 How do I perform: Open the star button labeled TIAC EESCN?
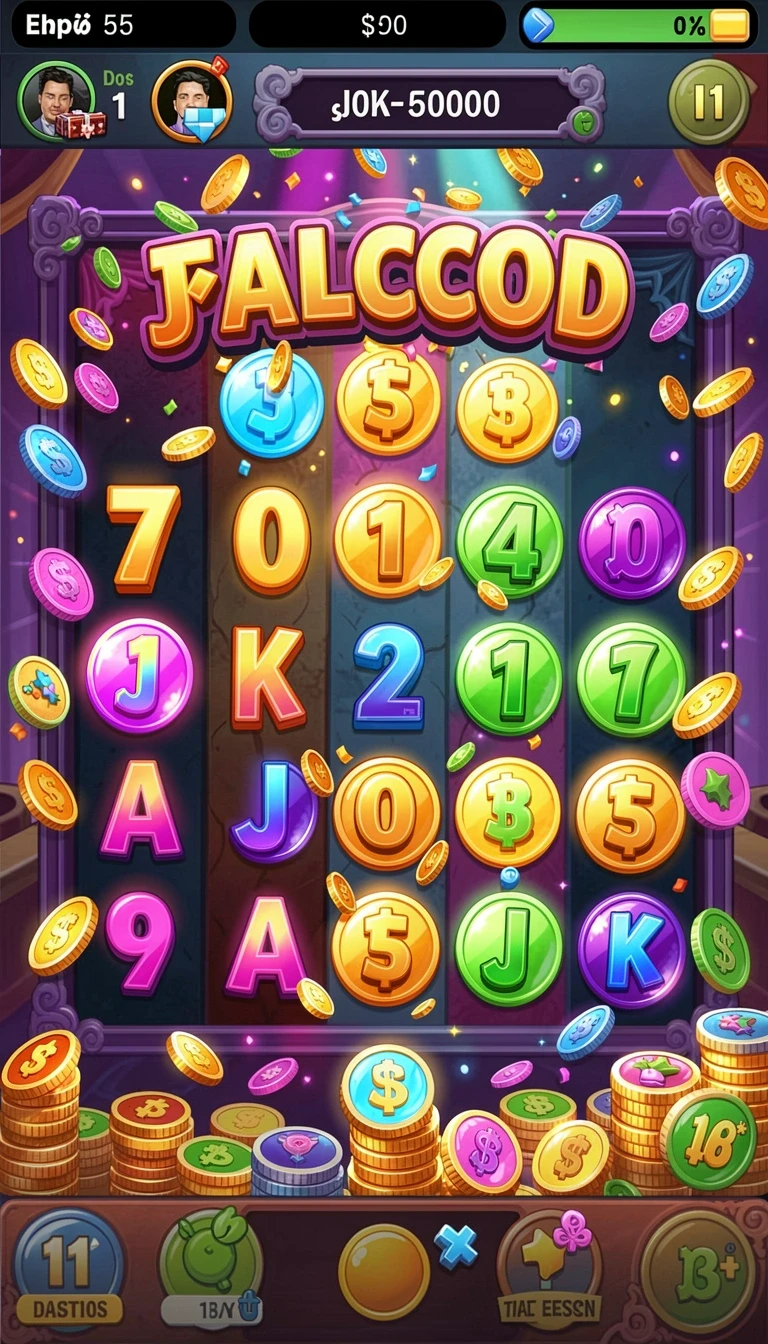tap(549, 1267)
